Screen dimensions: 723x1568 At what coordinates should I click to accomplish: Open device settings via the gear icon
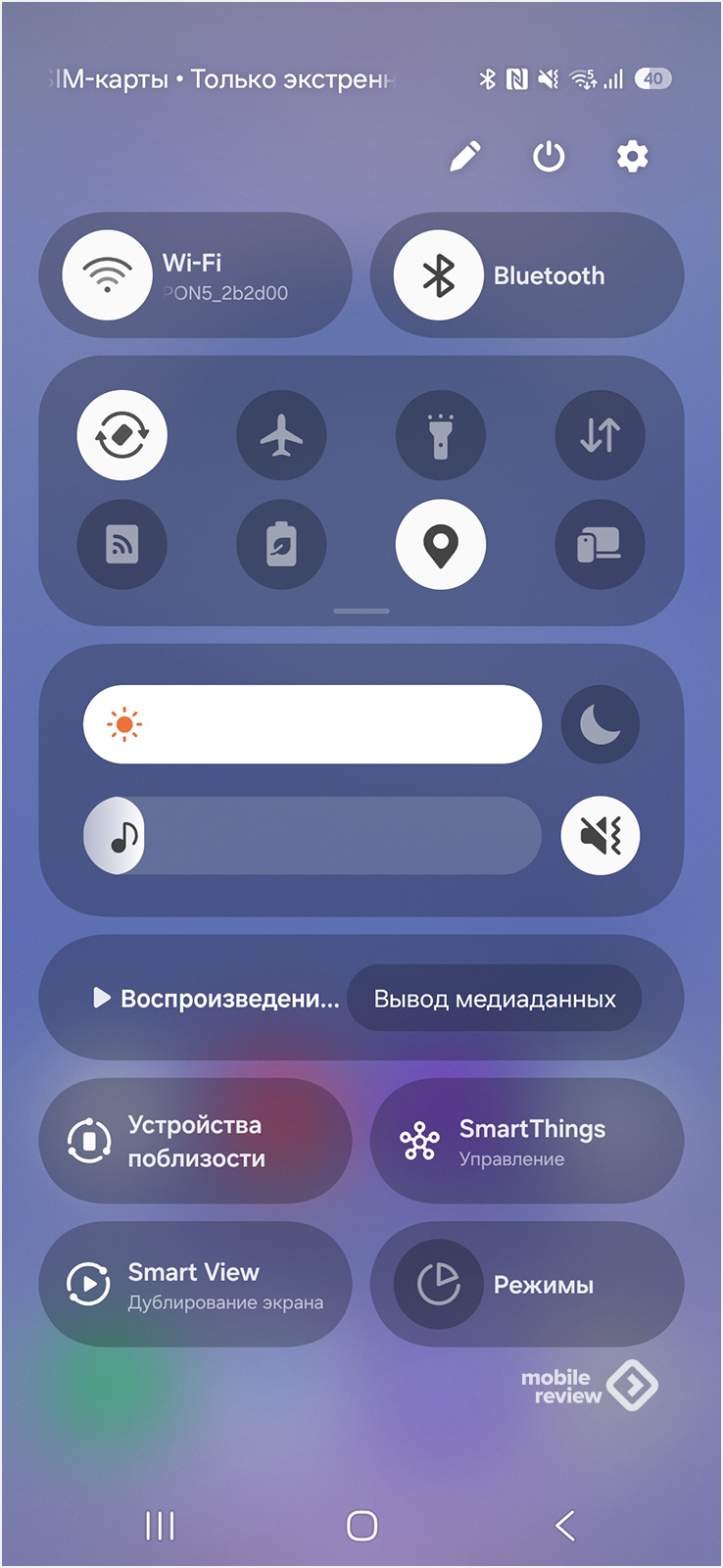coord(632,157)
